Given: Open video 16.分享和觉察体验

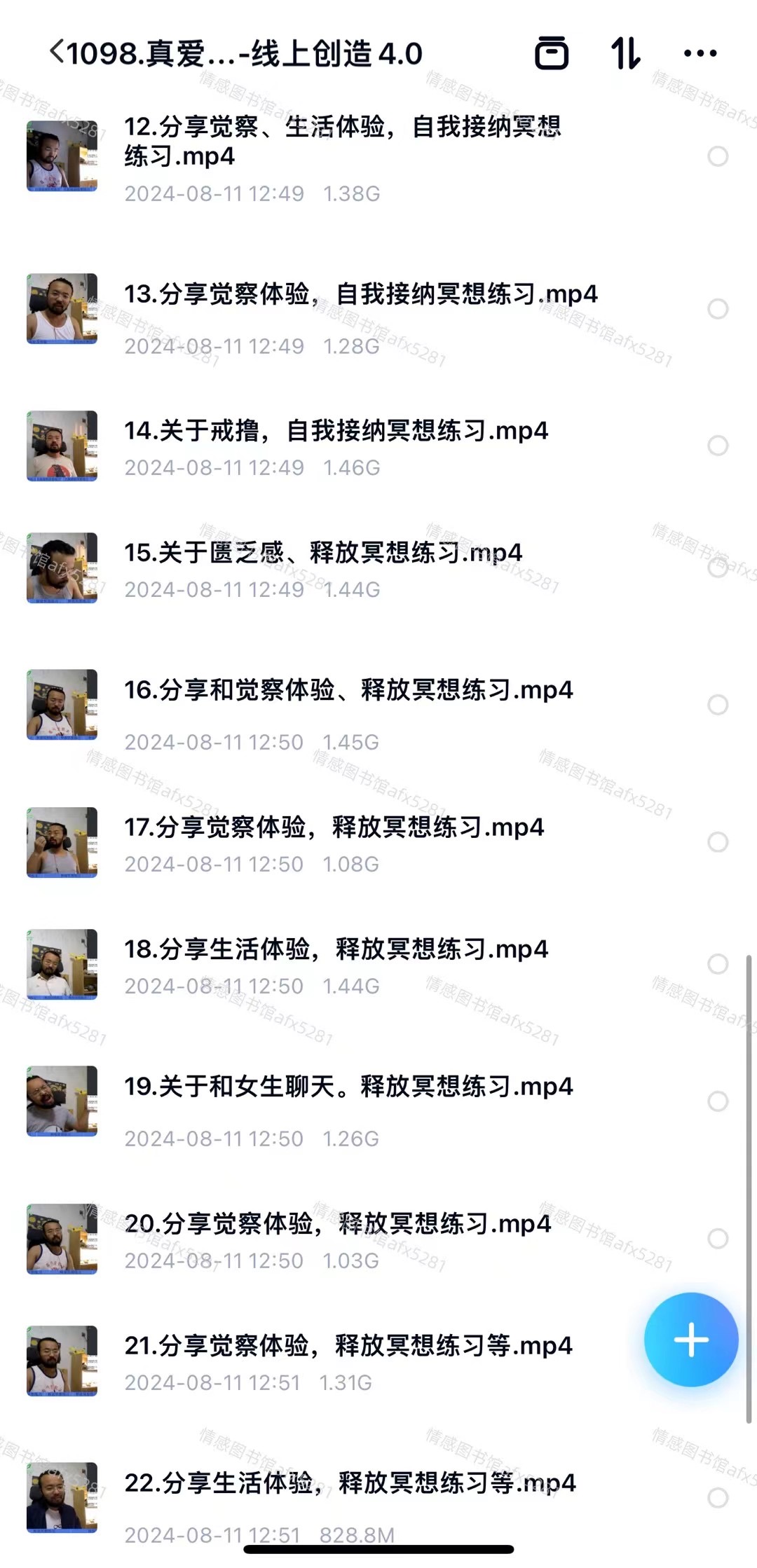Looking at the screenshot, I should coord(348,690).
